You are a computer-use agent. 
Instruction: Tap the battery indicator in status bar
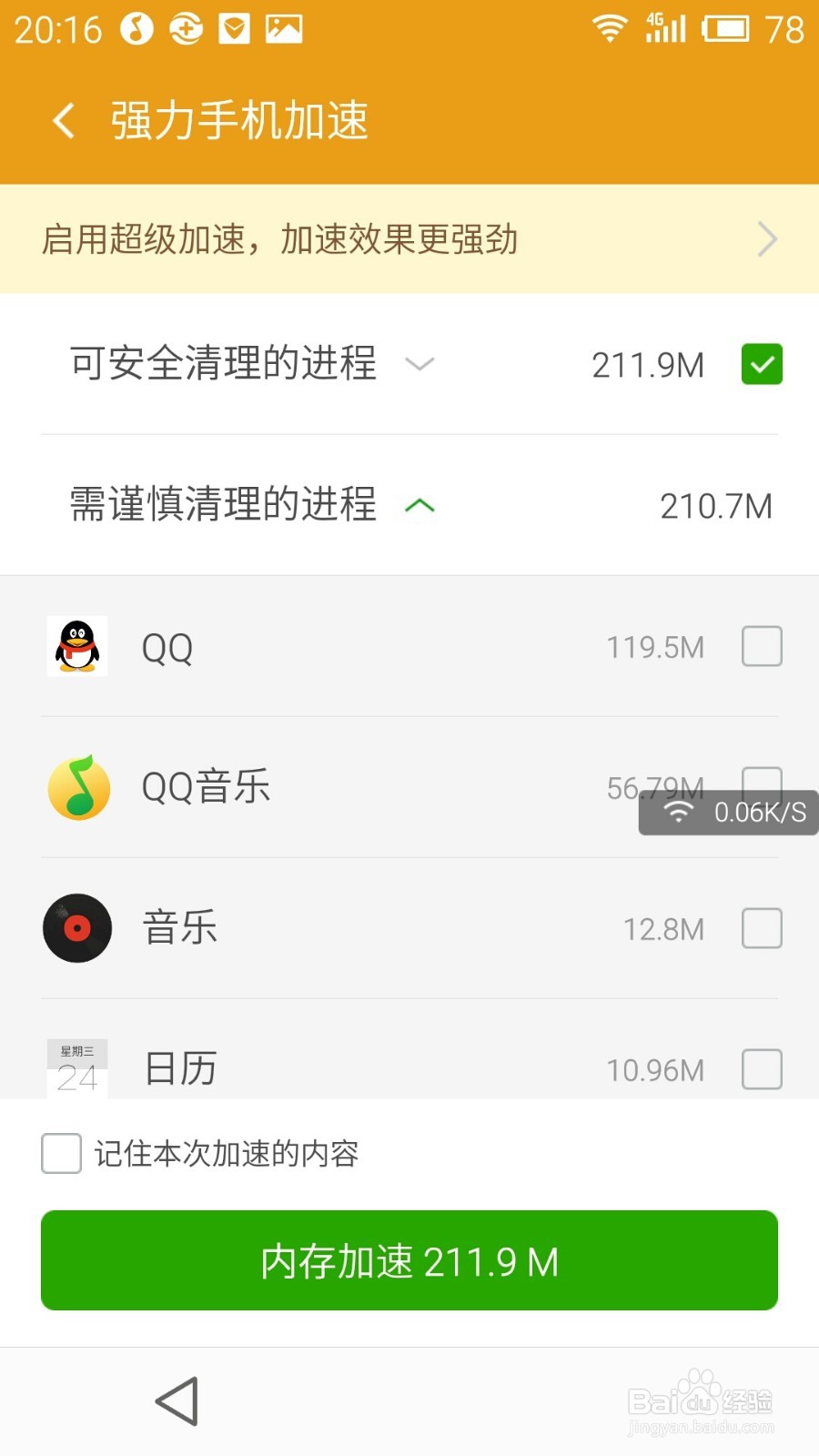[x=724, y=29]
